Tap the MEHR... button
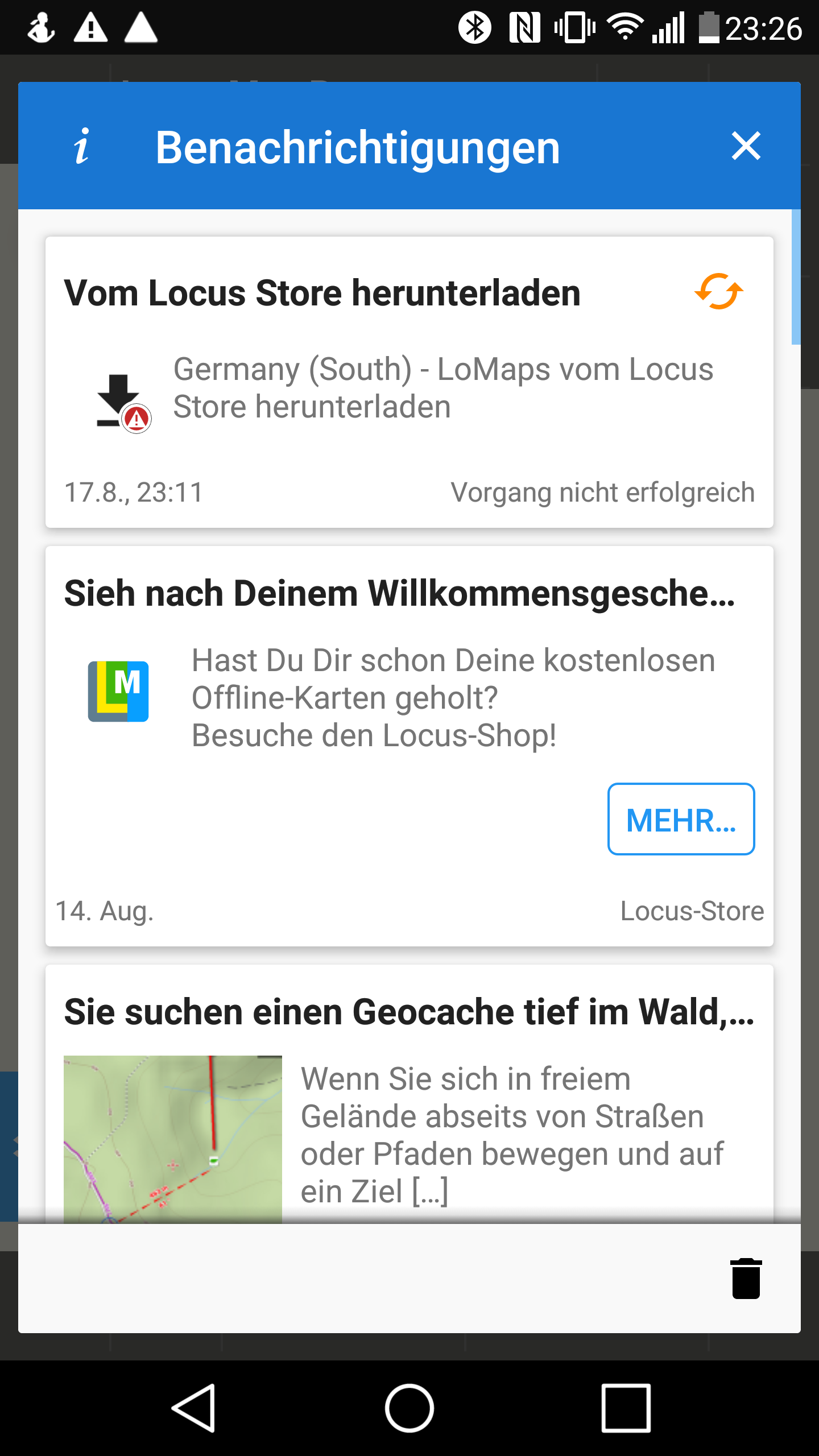 coord(681,819)
